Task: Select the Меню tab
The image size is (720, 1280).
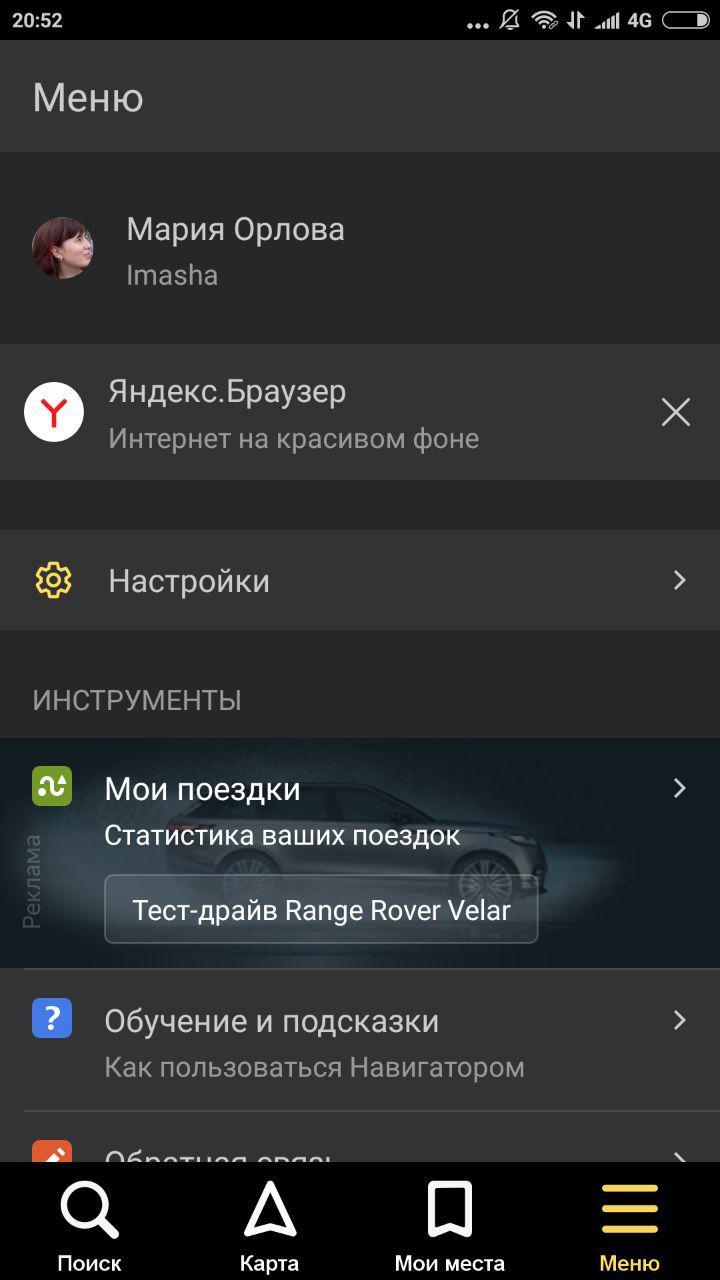Action: point(629,1224)
